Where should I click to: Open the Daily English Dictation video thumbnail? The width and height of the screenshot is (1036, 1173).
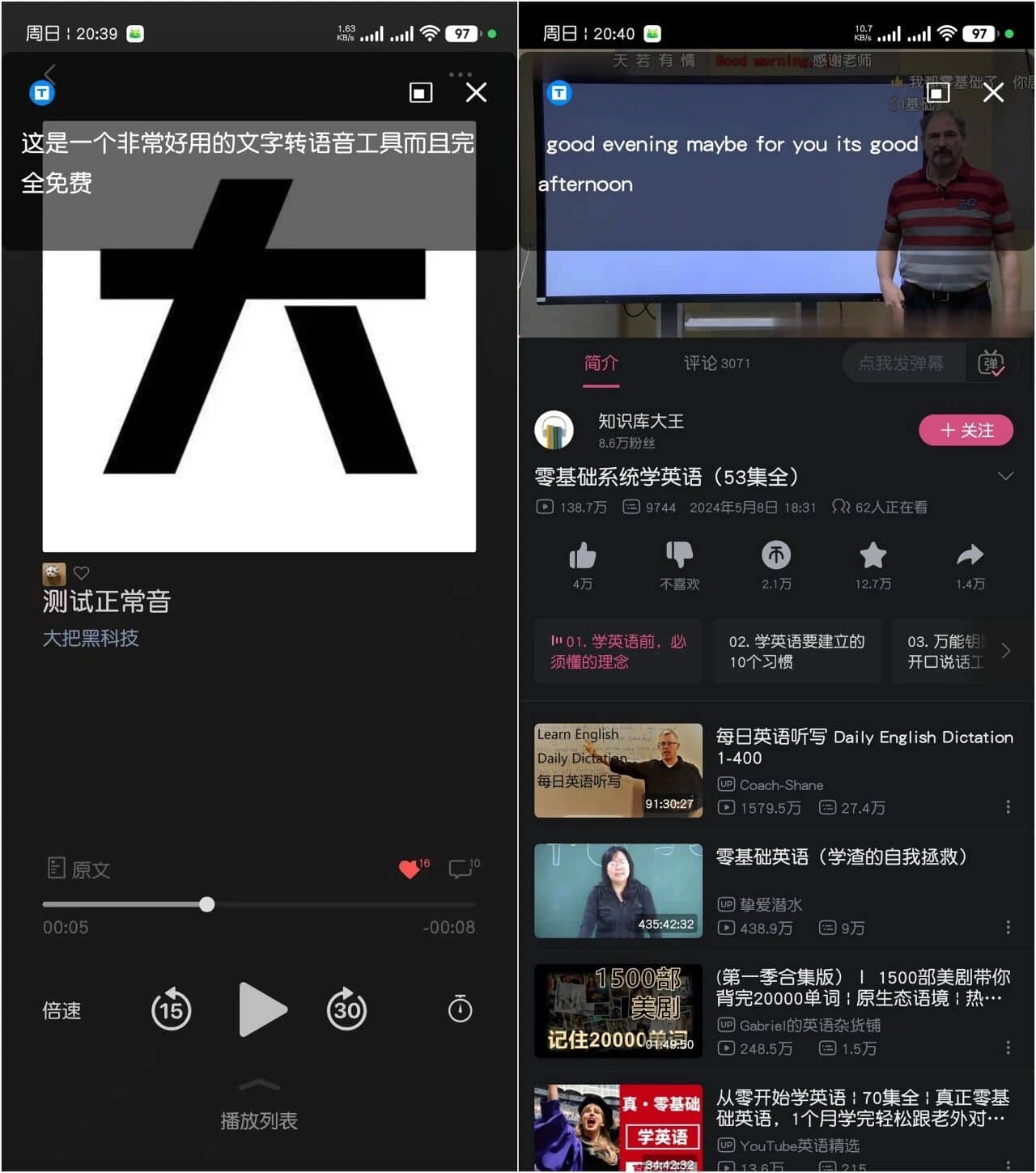click(x=618, y=768)
